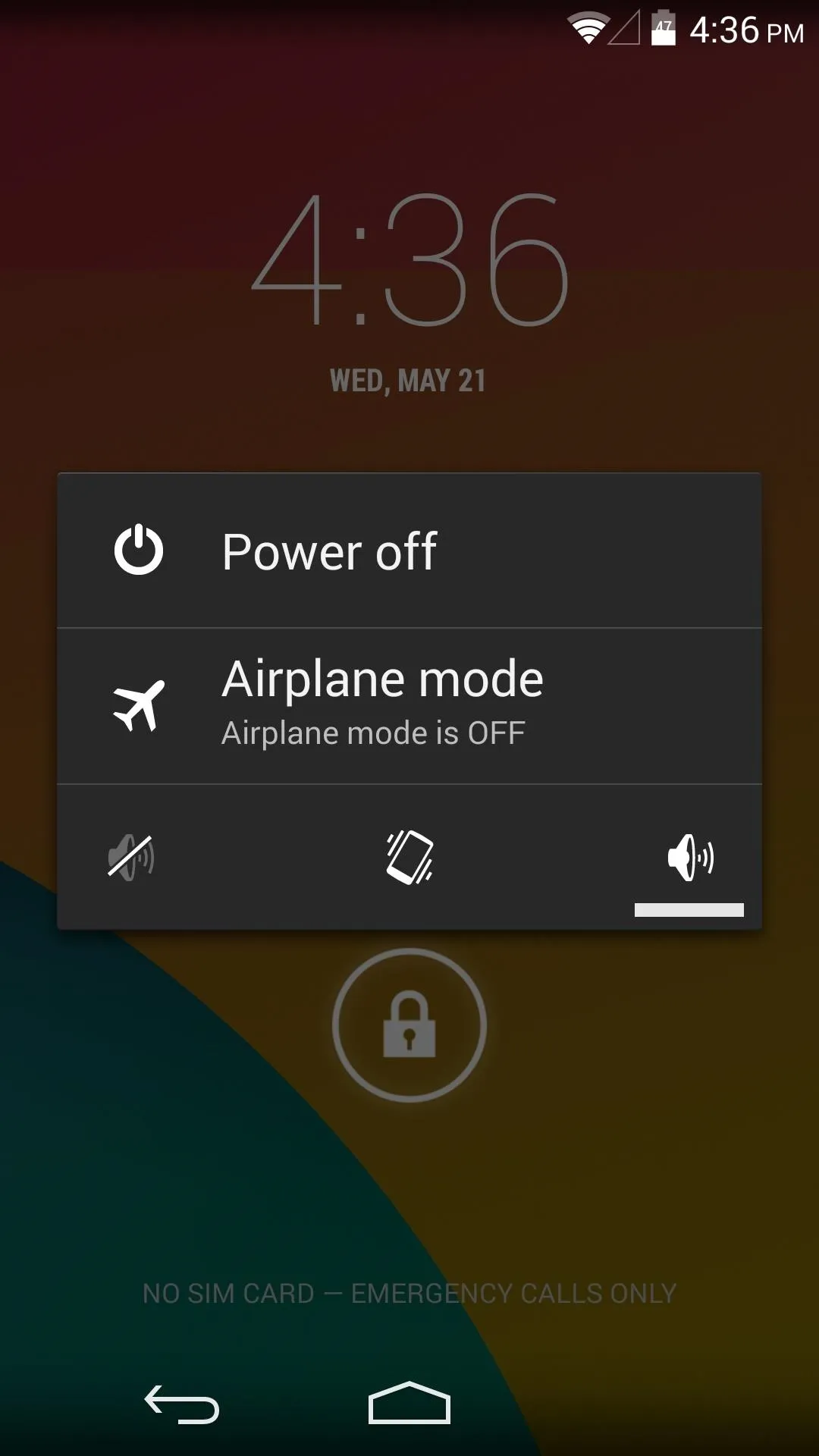Tap the system home button
The height and width of the screenshot is (1456, 819).
409,1403
